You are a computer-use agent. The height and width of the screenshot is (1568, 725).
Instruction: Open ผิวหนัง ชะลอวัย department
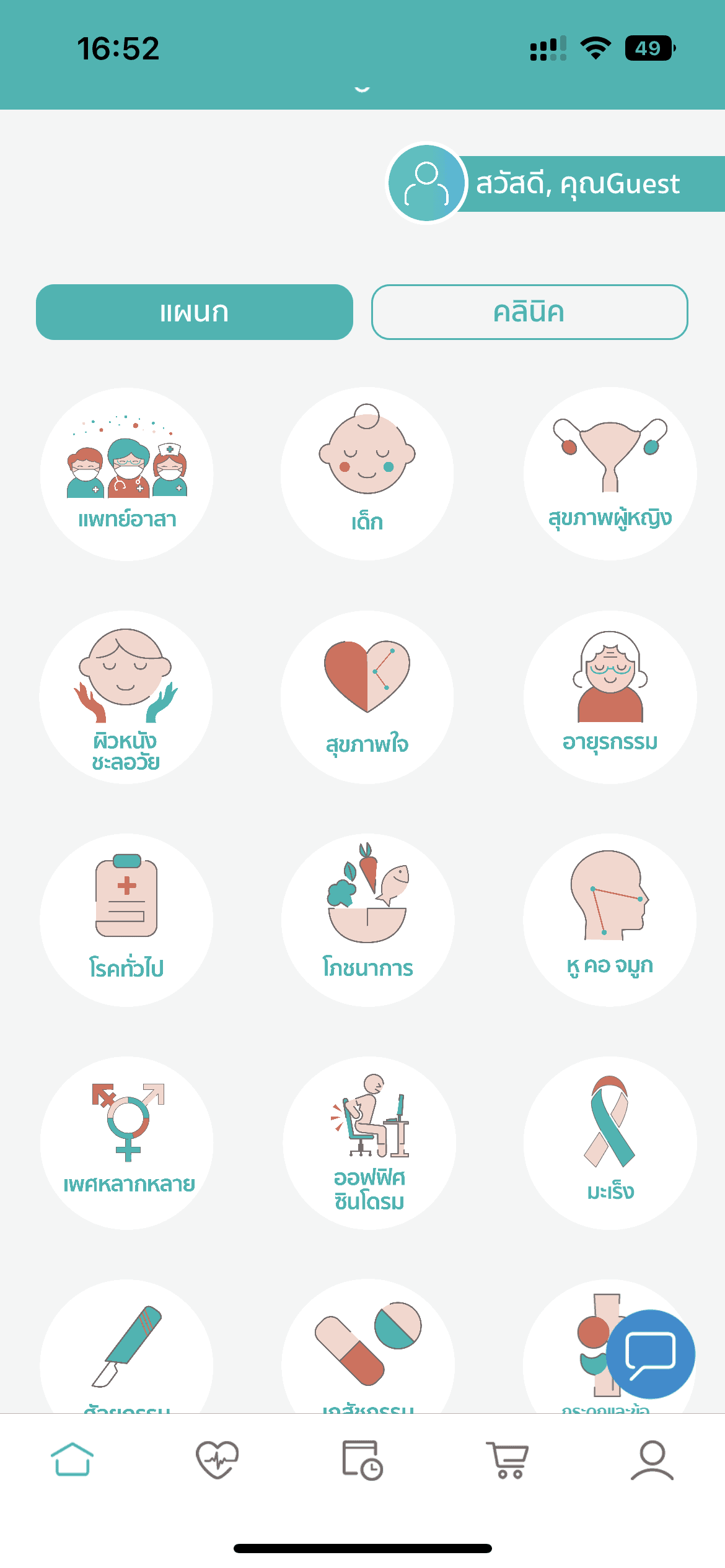126,697
